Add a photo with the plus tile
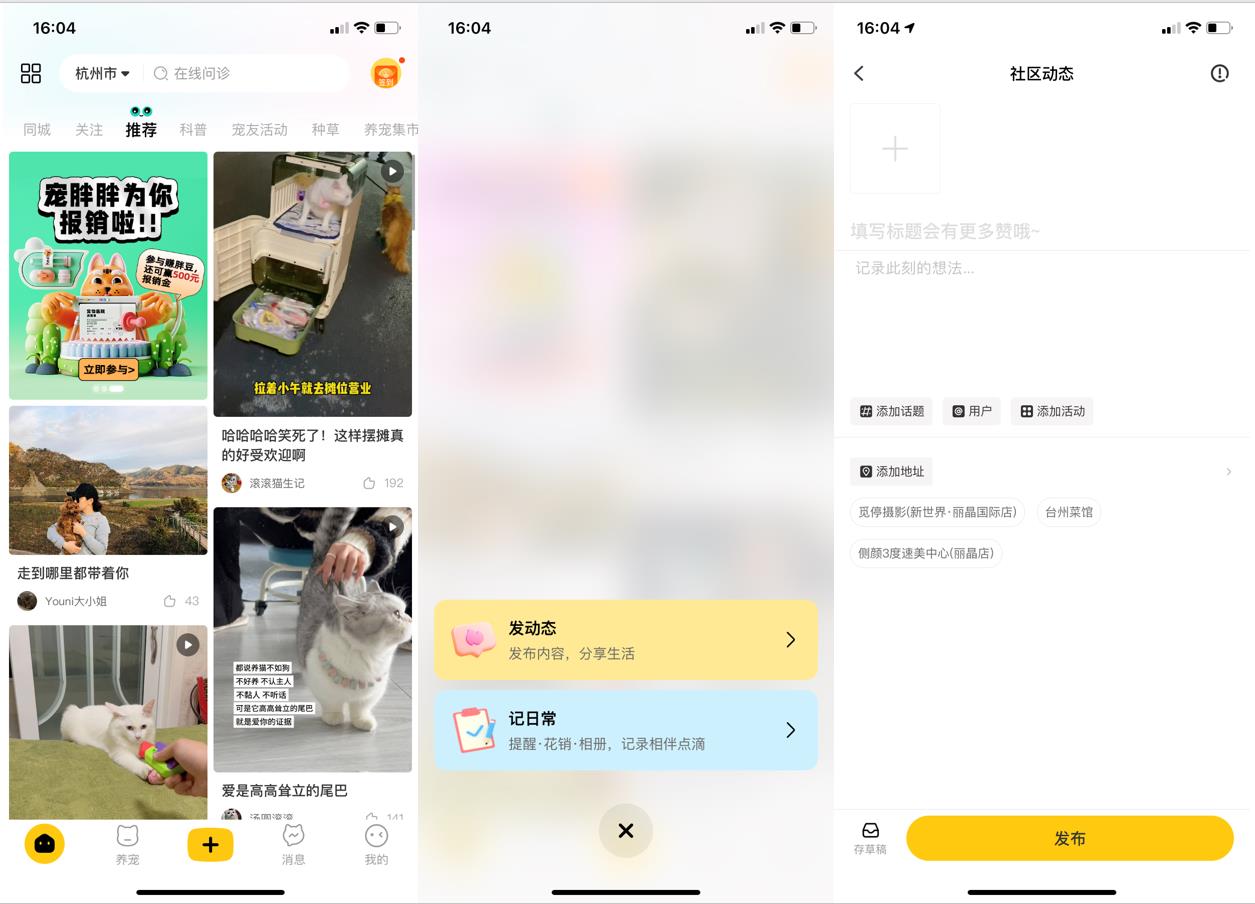 (895, 149)
